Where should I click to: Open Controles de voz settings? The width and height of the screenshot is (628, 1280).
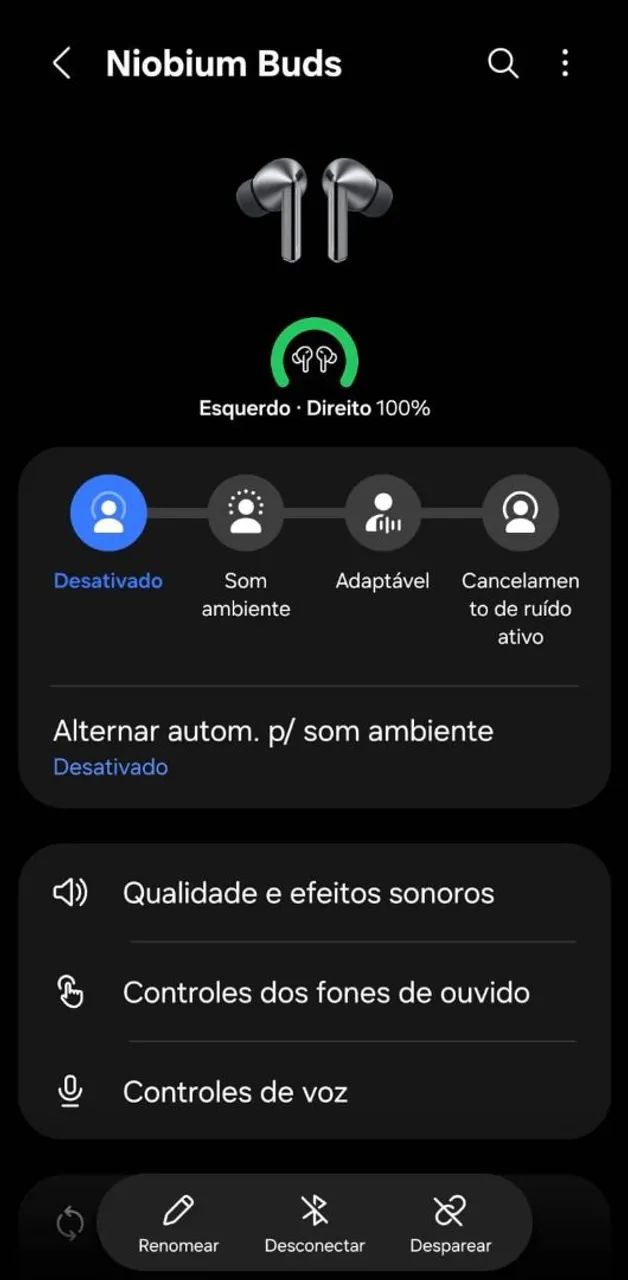(314, 1091)
